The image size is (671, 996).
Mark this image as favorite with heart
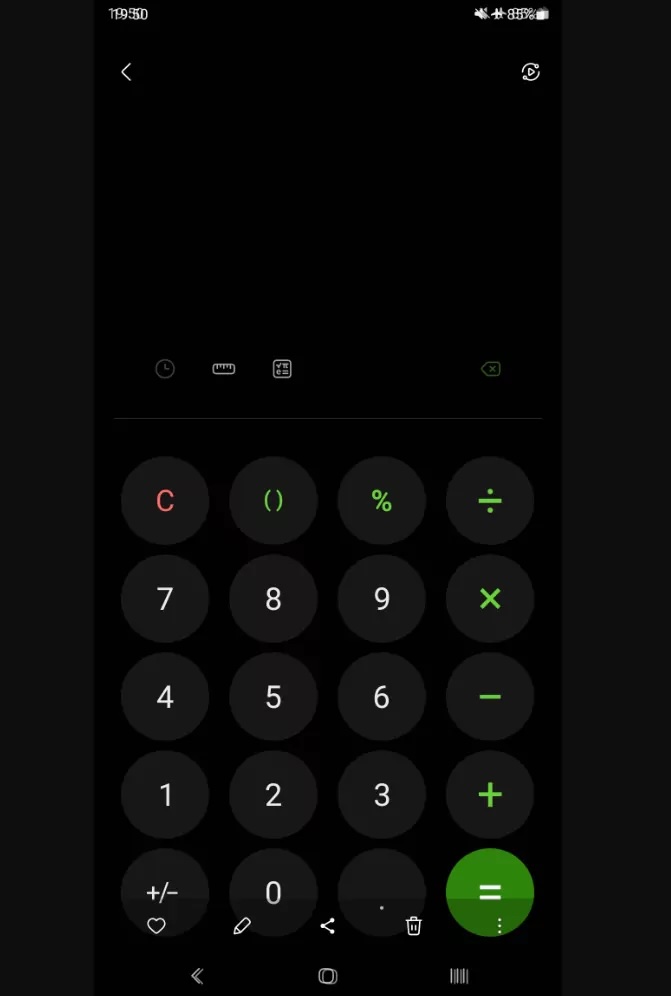click(x=156, y=926)
